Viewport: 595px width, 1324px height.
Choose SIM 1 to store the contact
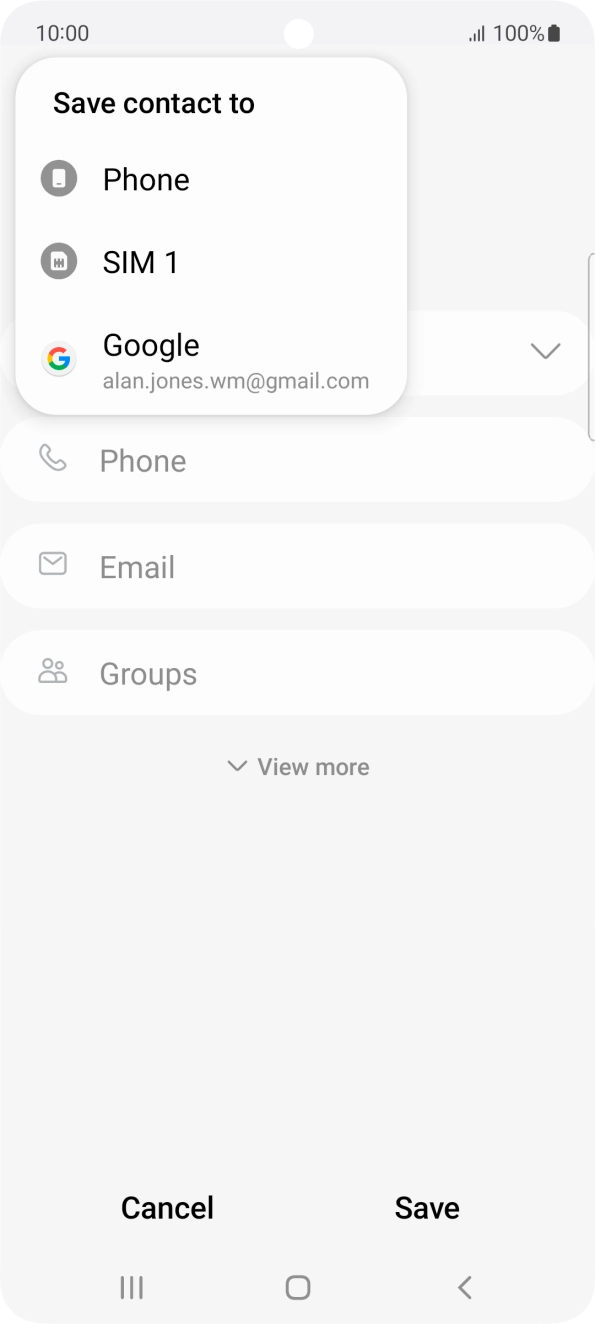[211, 263]
